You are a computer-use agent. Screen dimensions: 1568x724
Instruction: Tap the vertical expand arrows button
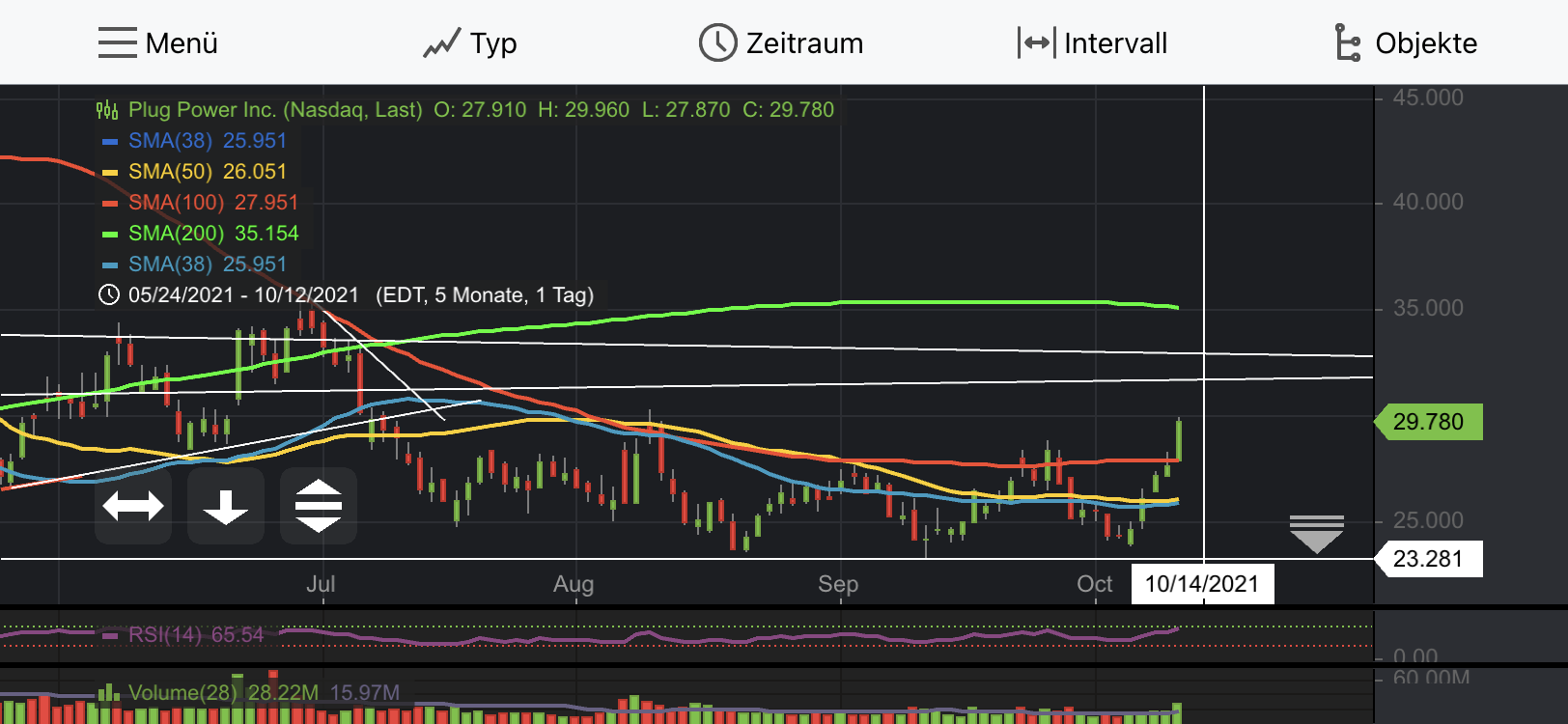point(319,506)
